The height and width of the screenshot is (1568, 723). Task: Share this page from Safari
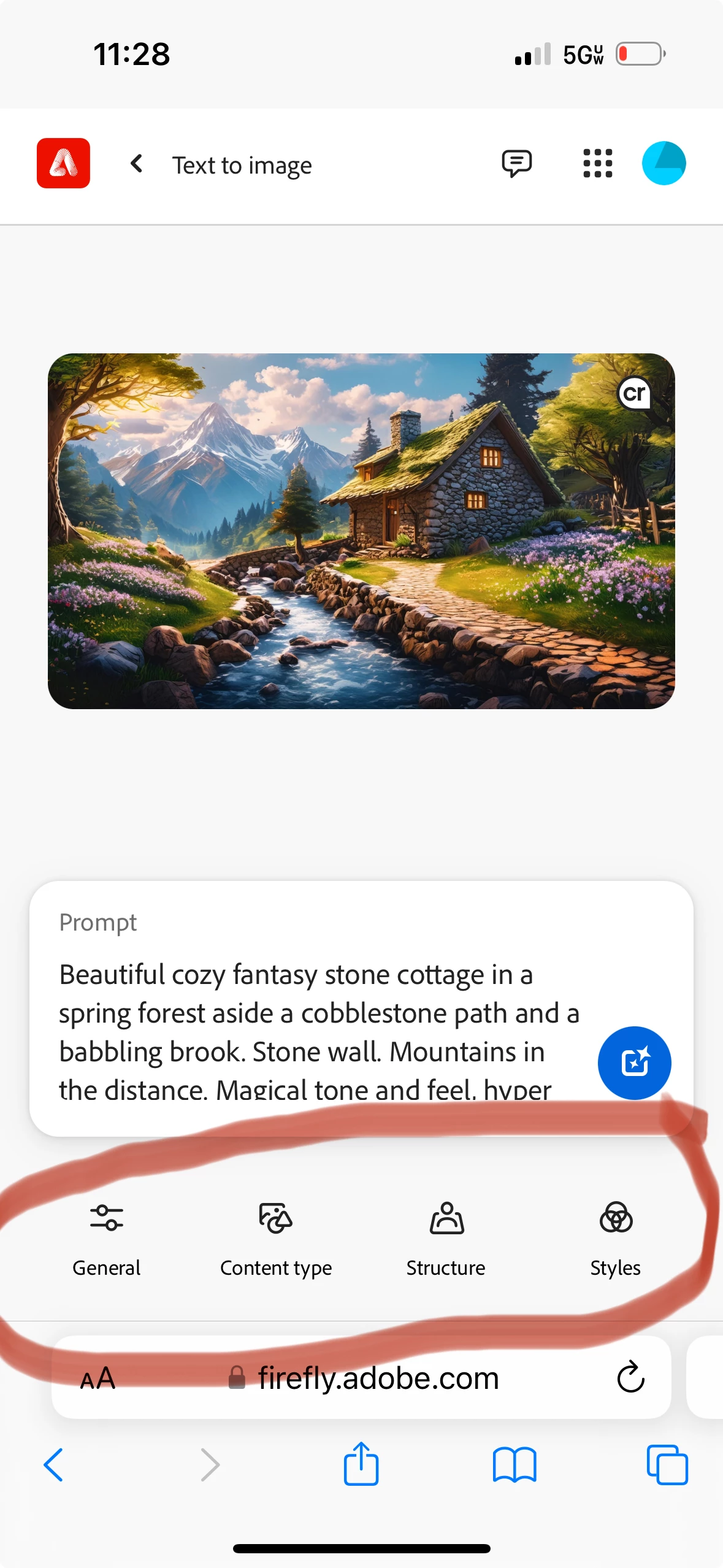(361, 1465)
